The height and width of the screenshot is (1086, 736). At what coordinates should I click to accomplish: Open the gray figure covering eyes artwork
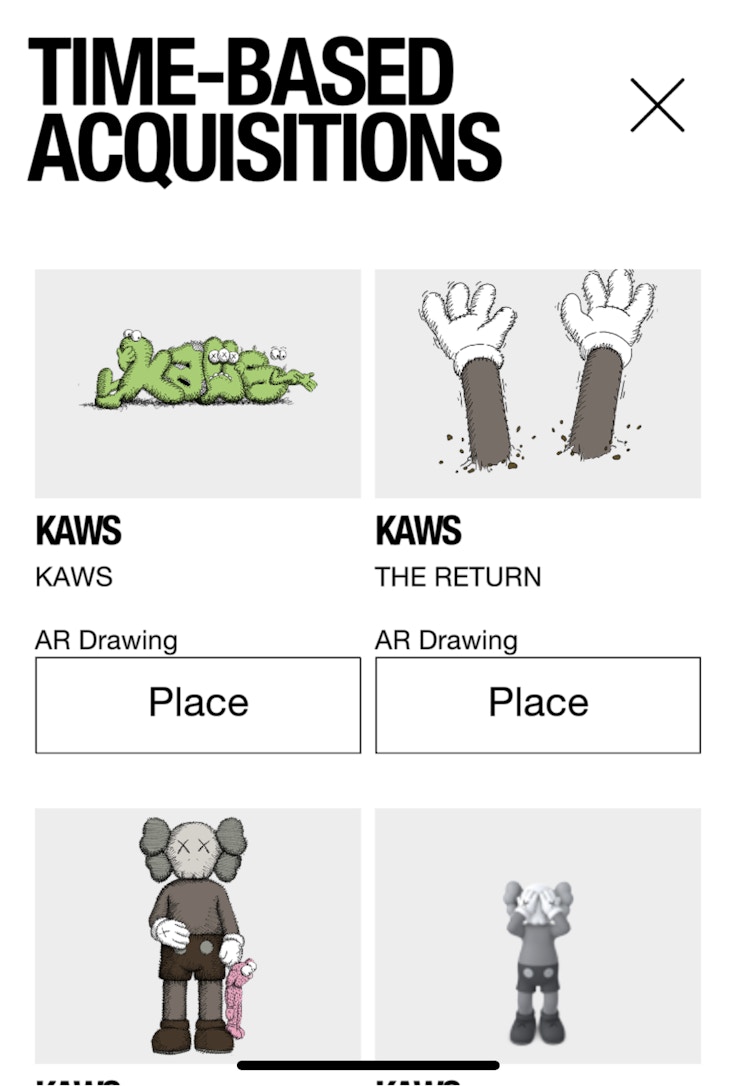[538, 935]
